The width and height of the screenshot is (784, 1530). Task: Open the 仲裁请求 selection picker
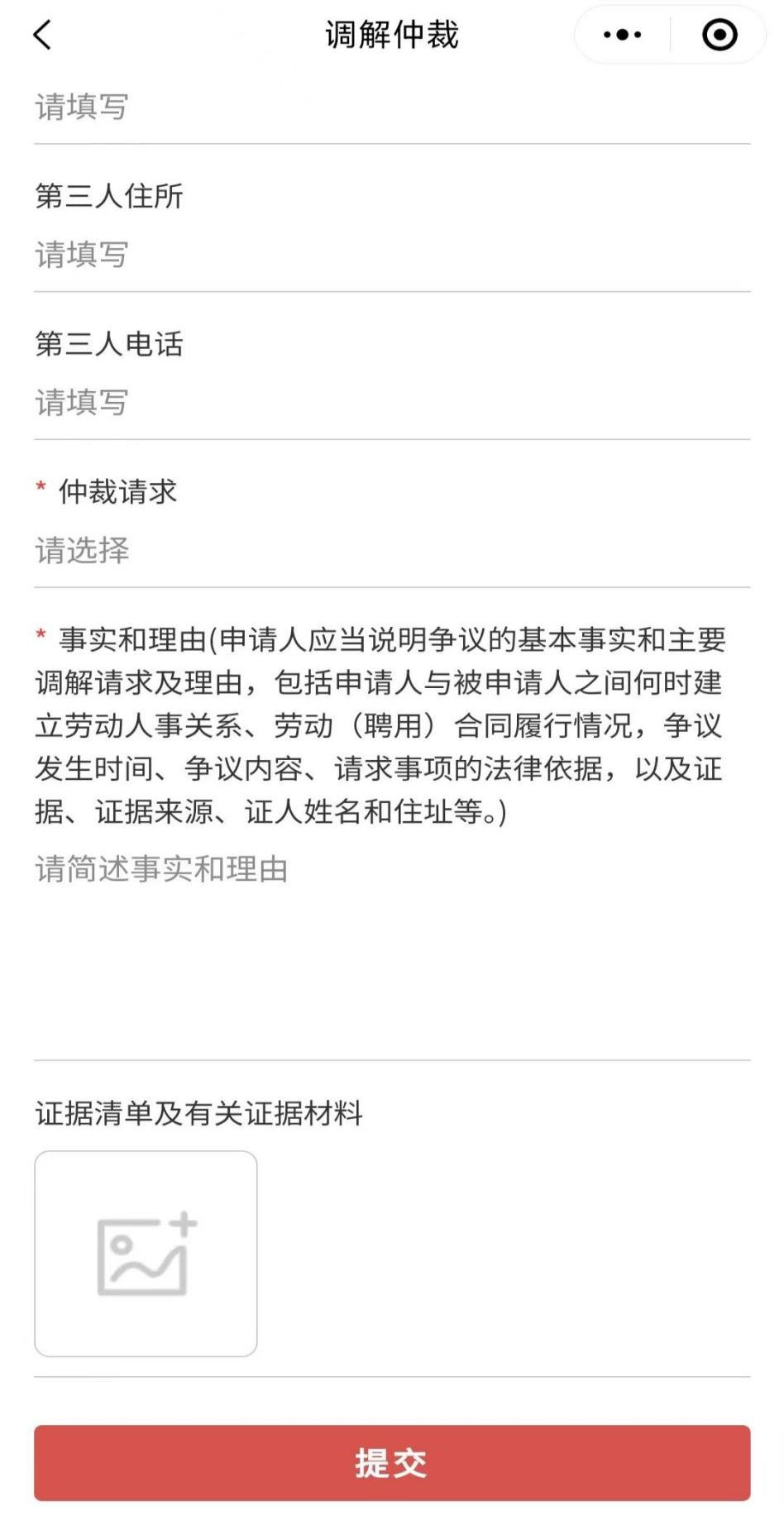(392, 550)
